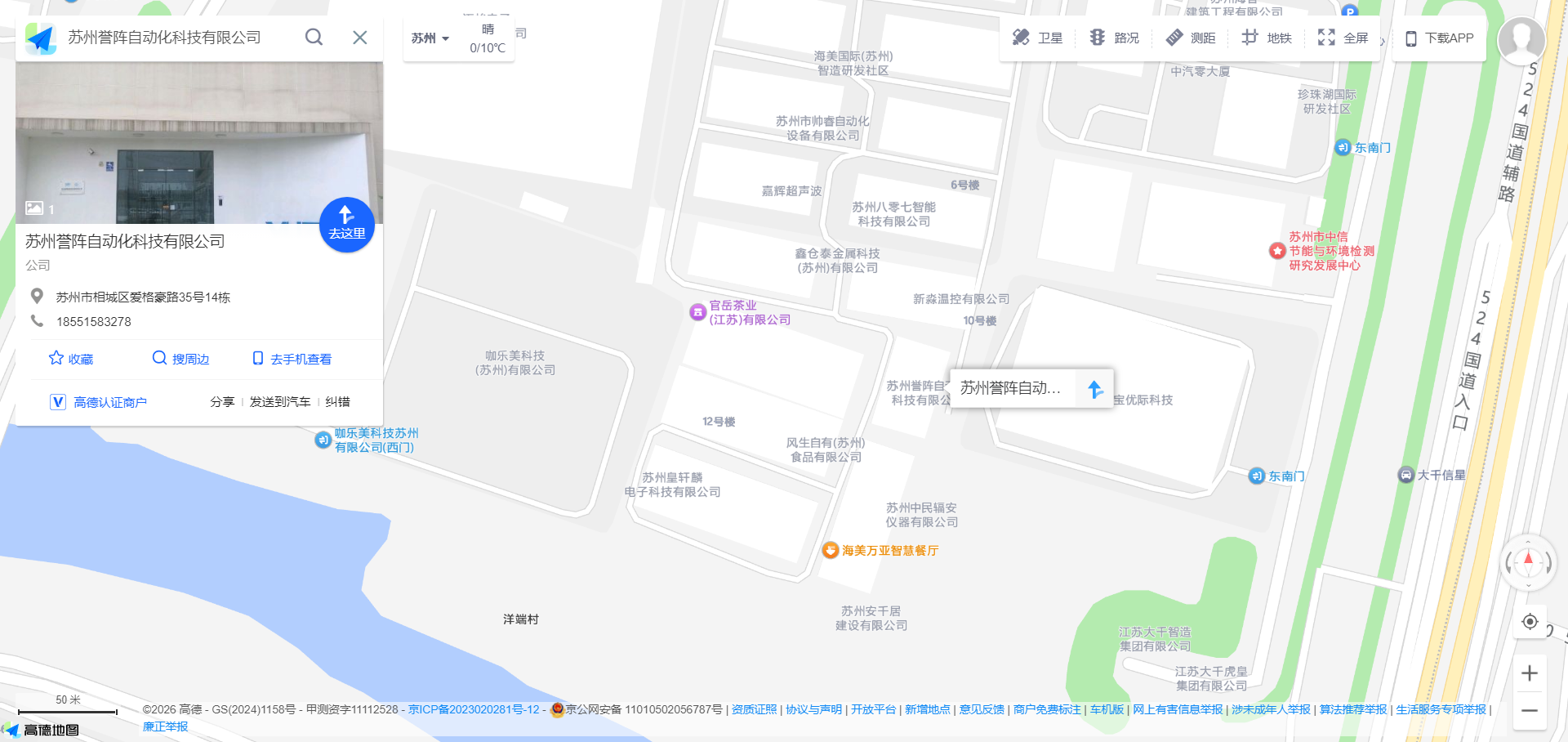
Task: Tap 下载APP button
Action: click(1439, 38)
